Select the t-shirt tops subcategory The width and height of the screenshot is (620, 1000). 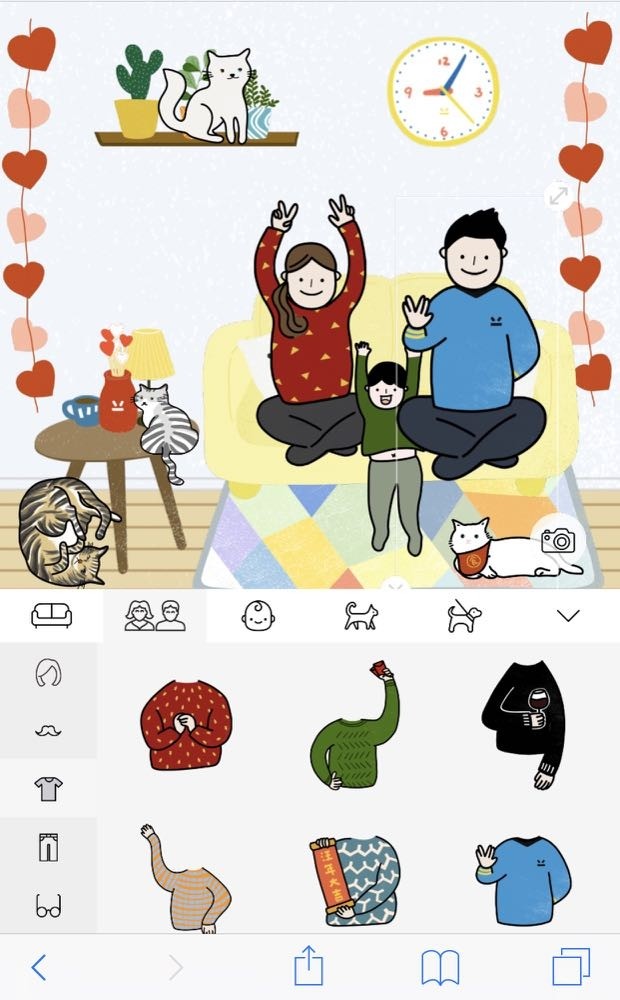point(48,789)
